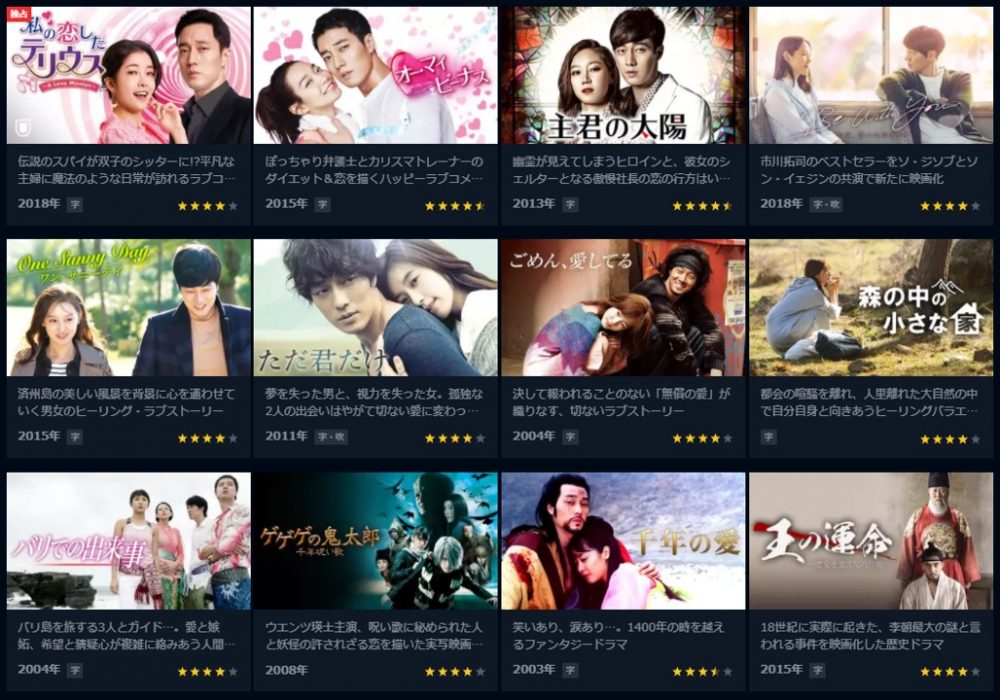Select 千年の愛 fantasy drama
The width and height of the screenshot is (1000, 700).
click(622, 541)
